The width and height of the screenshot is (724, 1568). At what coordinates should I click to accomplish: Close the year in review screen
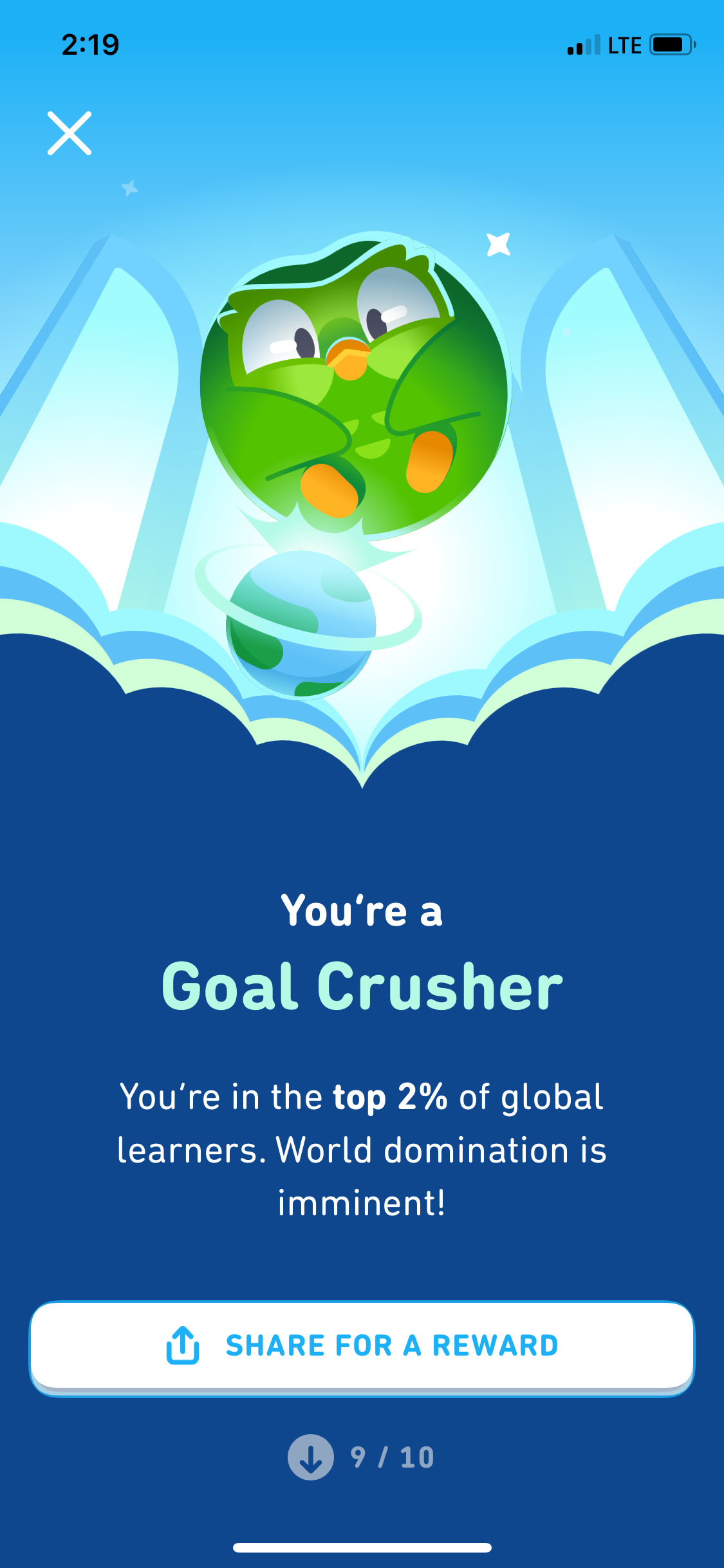(x=70, y=133)
